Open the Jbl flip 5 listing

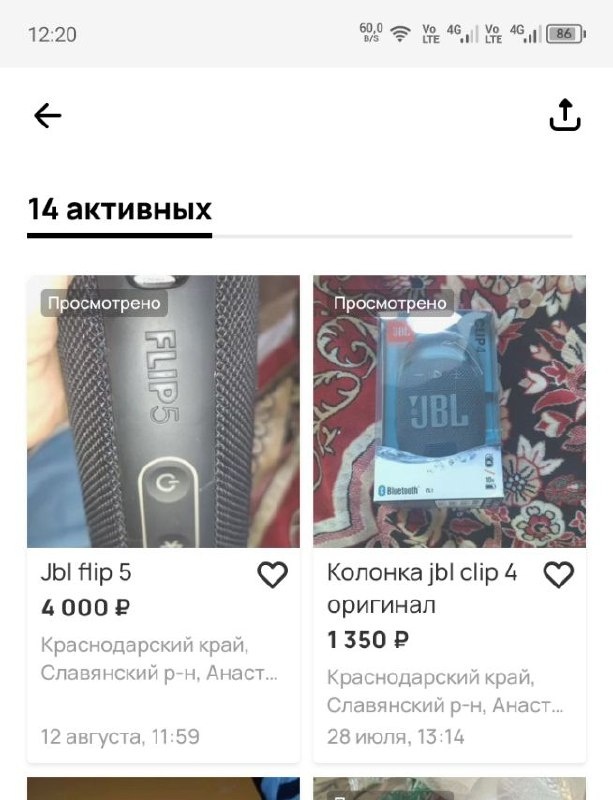coord(163,412)
